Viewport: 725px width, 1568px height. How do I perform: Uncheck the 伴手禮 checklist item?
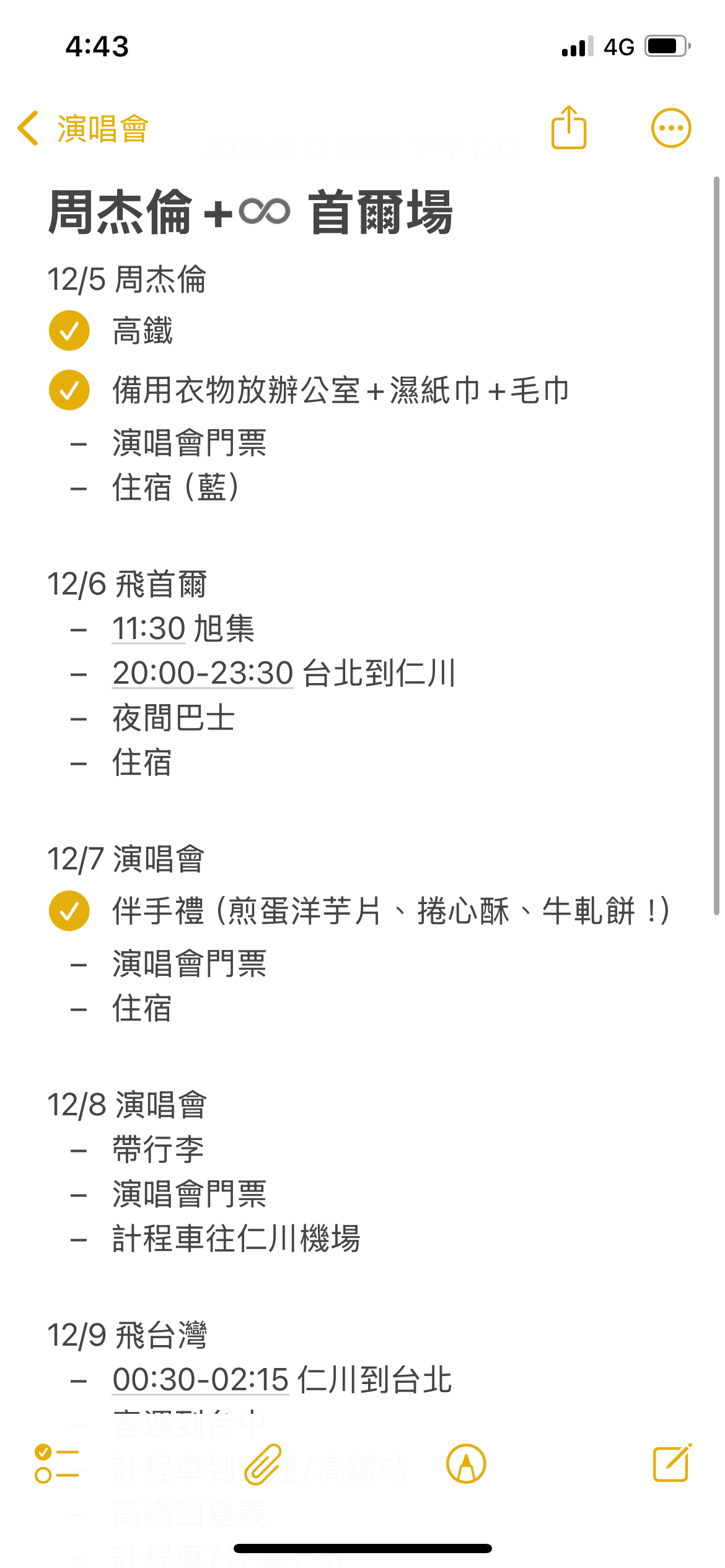click(x=69, y=911)
